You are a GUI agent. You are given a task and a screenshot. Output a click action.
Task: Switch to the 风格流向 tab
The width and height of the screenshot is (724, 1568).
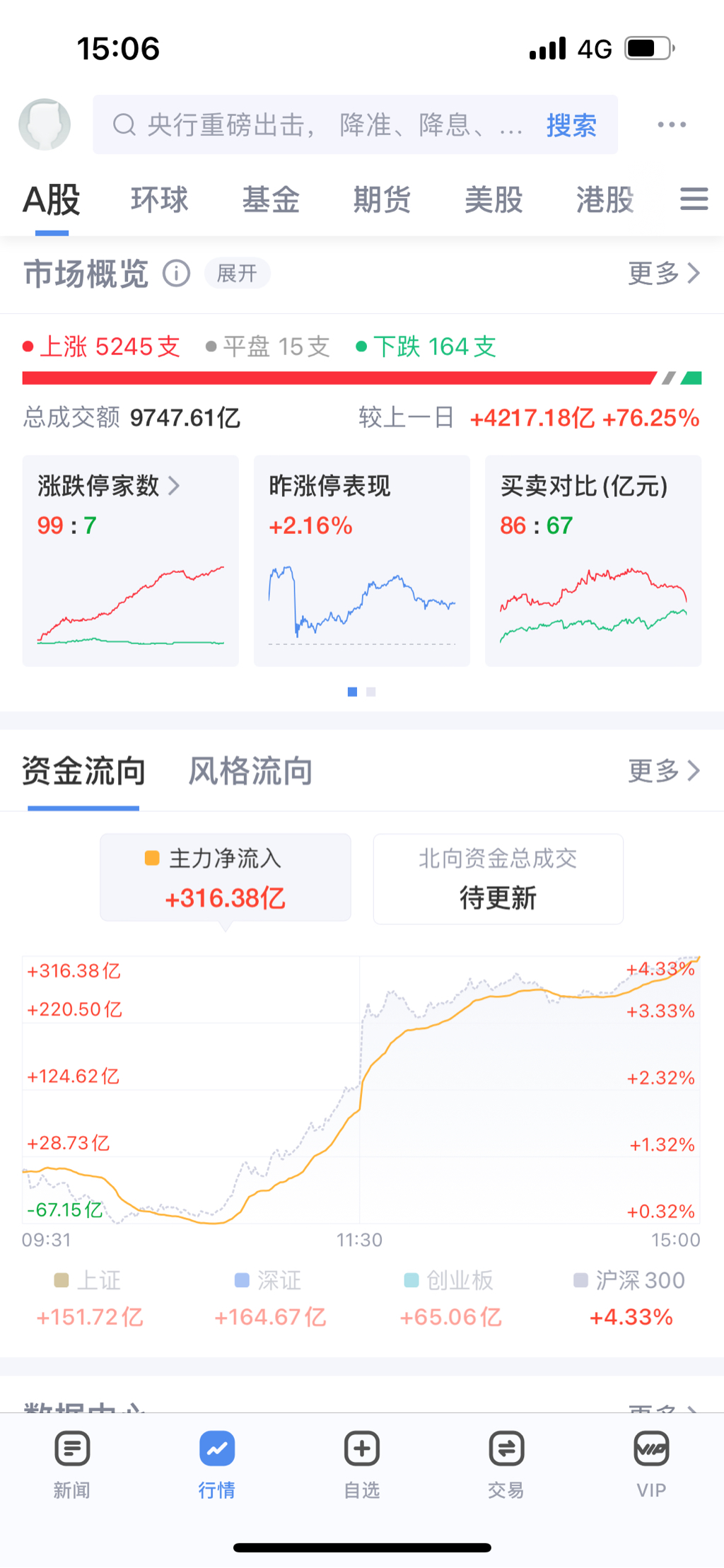coord(250,771)
